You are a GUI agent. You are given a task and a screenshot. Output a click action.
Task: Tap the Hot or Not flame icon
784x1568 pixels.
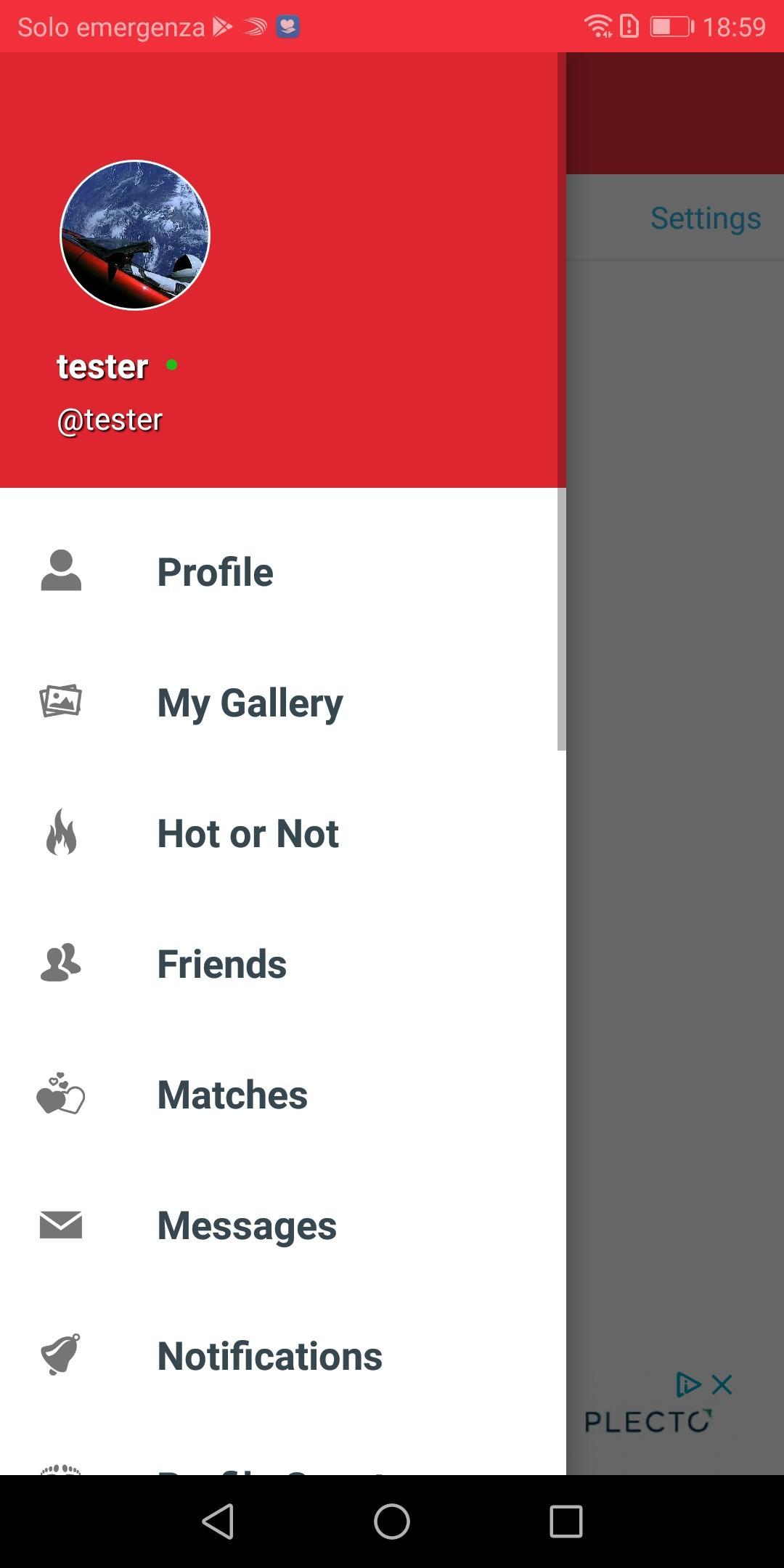62,833
